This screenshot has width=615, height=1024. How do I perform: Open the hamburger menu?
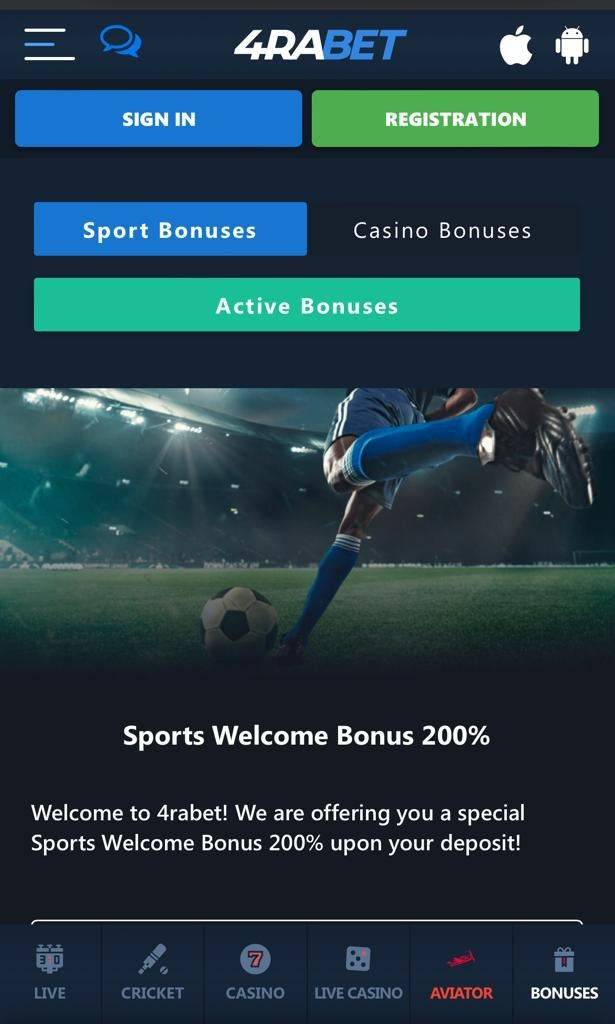[49, 44]
